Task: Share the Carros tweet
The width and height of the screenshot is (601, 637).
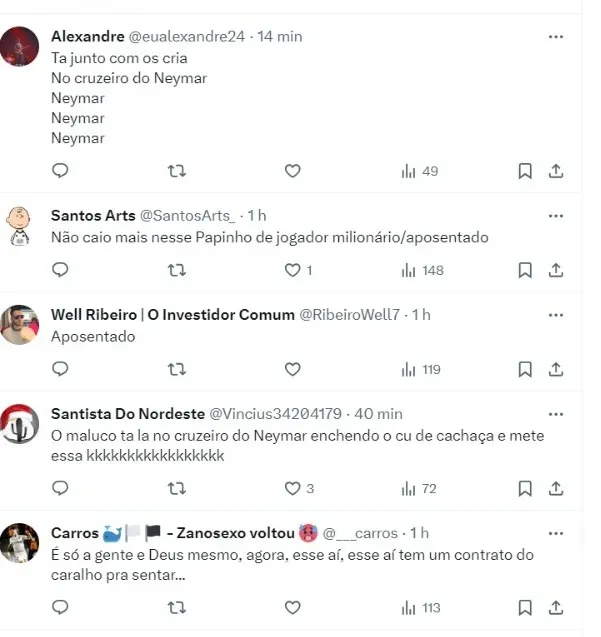Action: (x=556, y=607)
